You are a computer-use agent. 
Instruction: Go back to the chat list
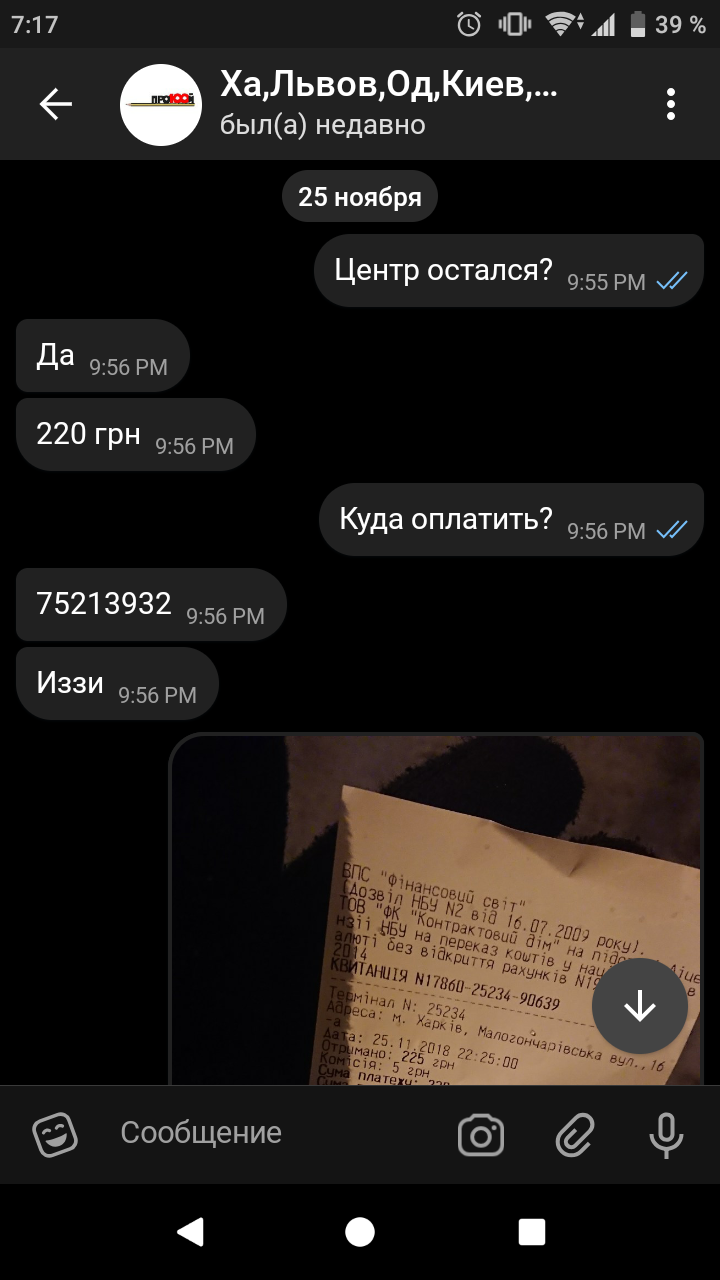(x=55, y=104)
